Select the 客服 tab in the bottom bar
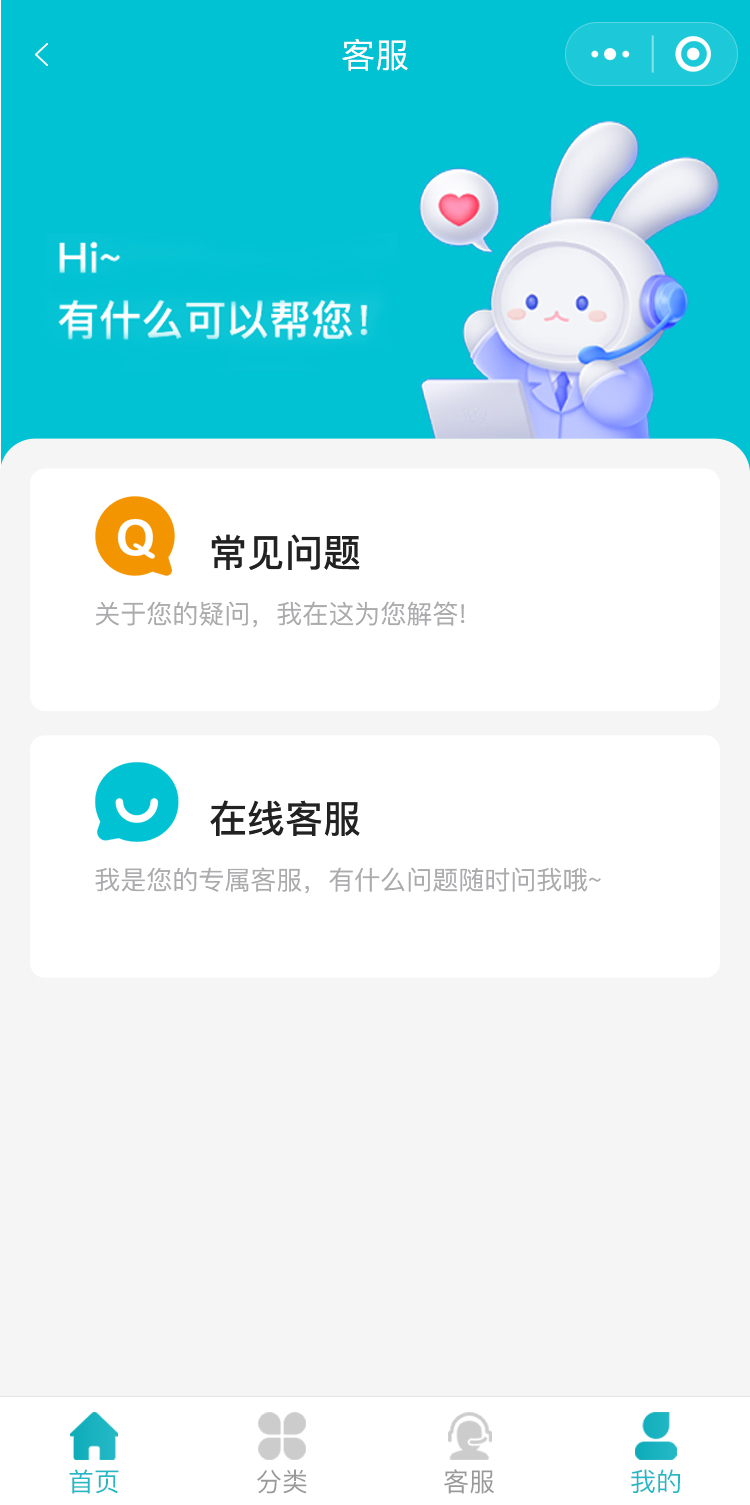 469,1452
